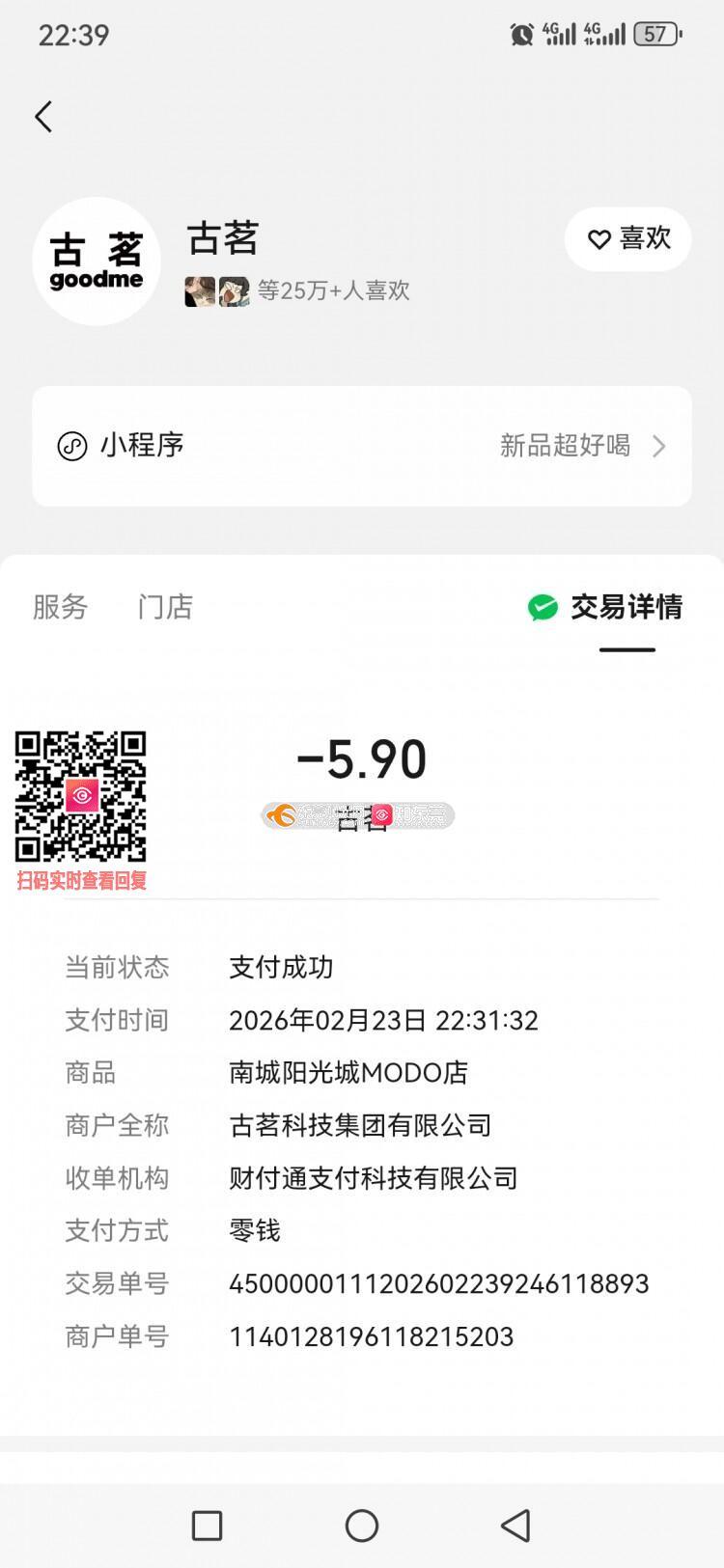Screen dimensions: 724x1568
Task: Like the 古茗 merchant with 喜欢 button
Action: point(628,238)
